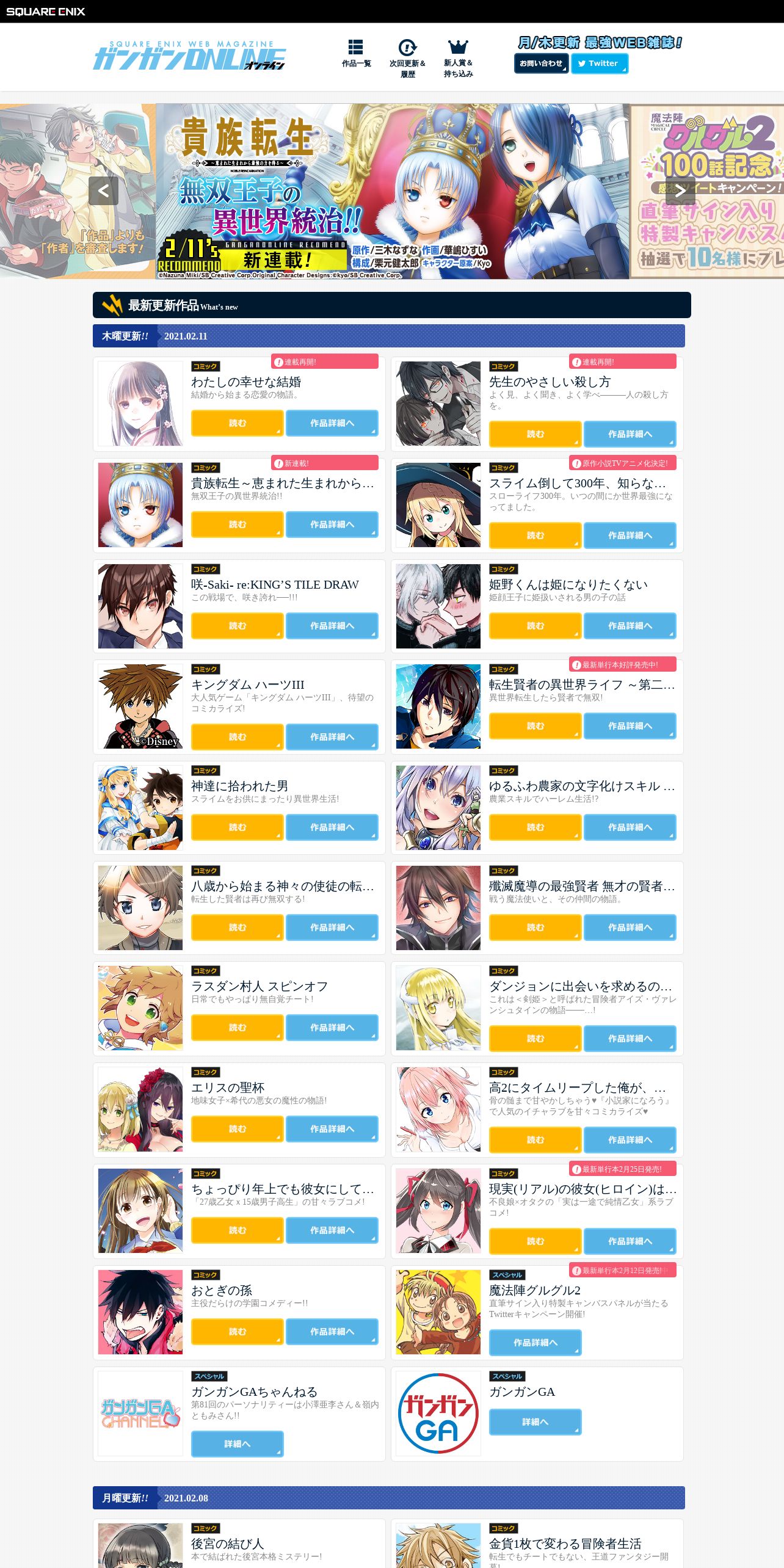Open 作品詳細へ for 先生のやさしい殺し方
The height and width of the screenshot is (1568, 784).
(x=630, y=434)
